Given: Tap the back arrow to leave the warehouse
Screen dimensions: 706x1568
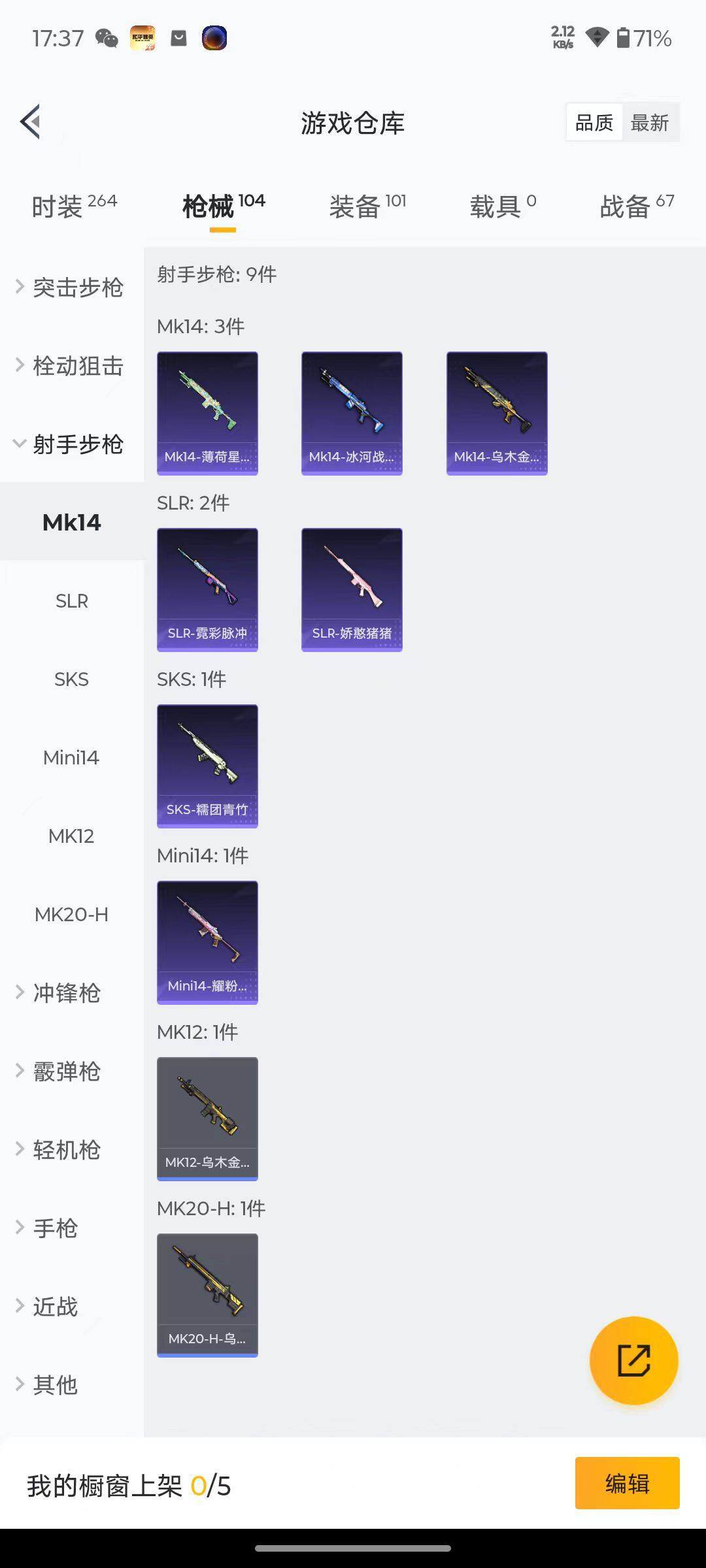Looking at the screenshot, I should (29, 122).
